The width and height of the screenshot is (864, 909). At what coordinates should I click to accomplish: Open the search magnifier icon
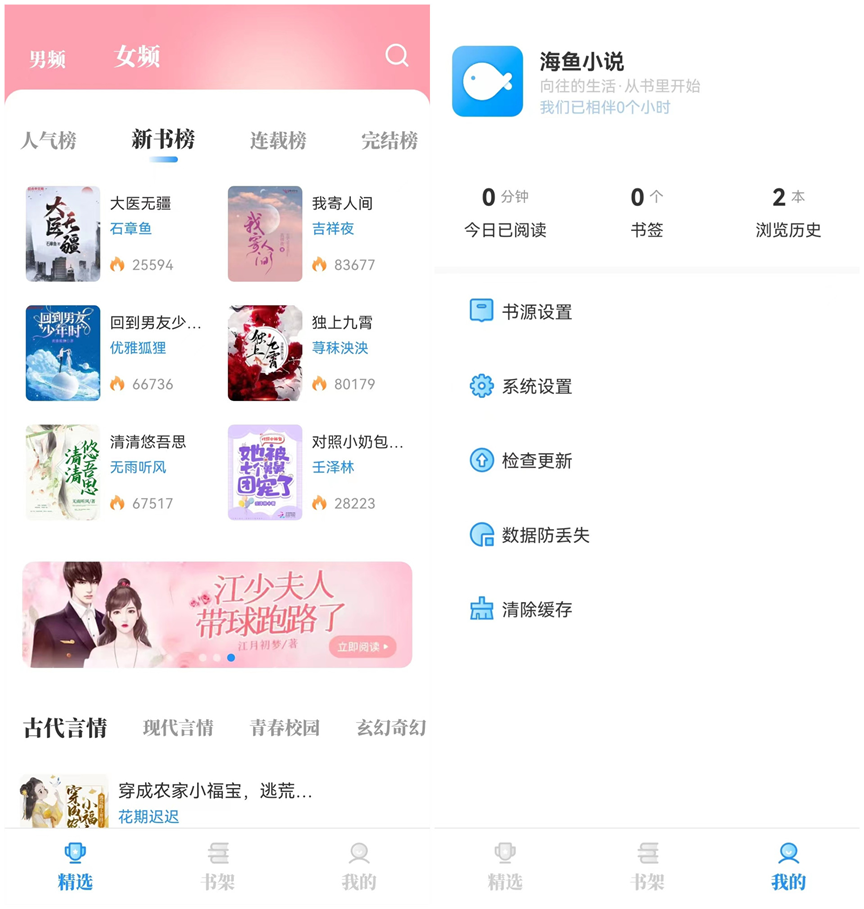point(397,56)
